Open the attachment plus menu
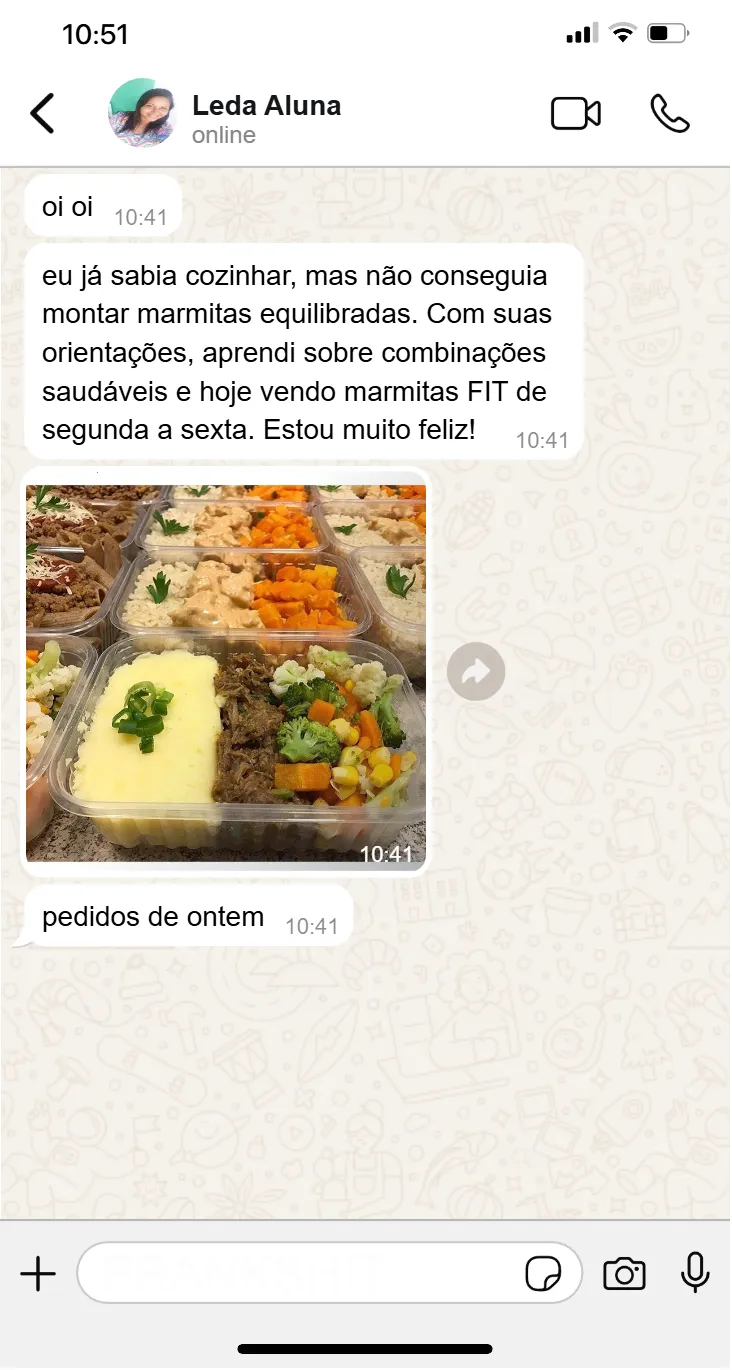 pos(38,1274)
